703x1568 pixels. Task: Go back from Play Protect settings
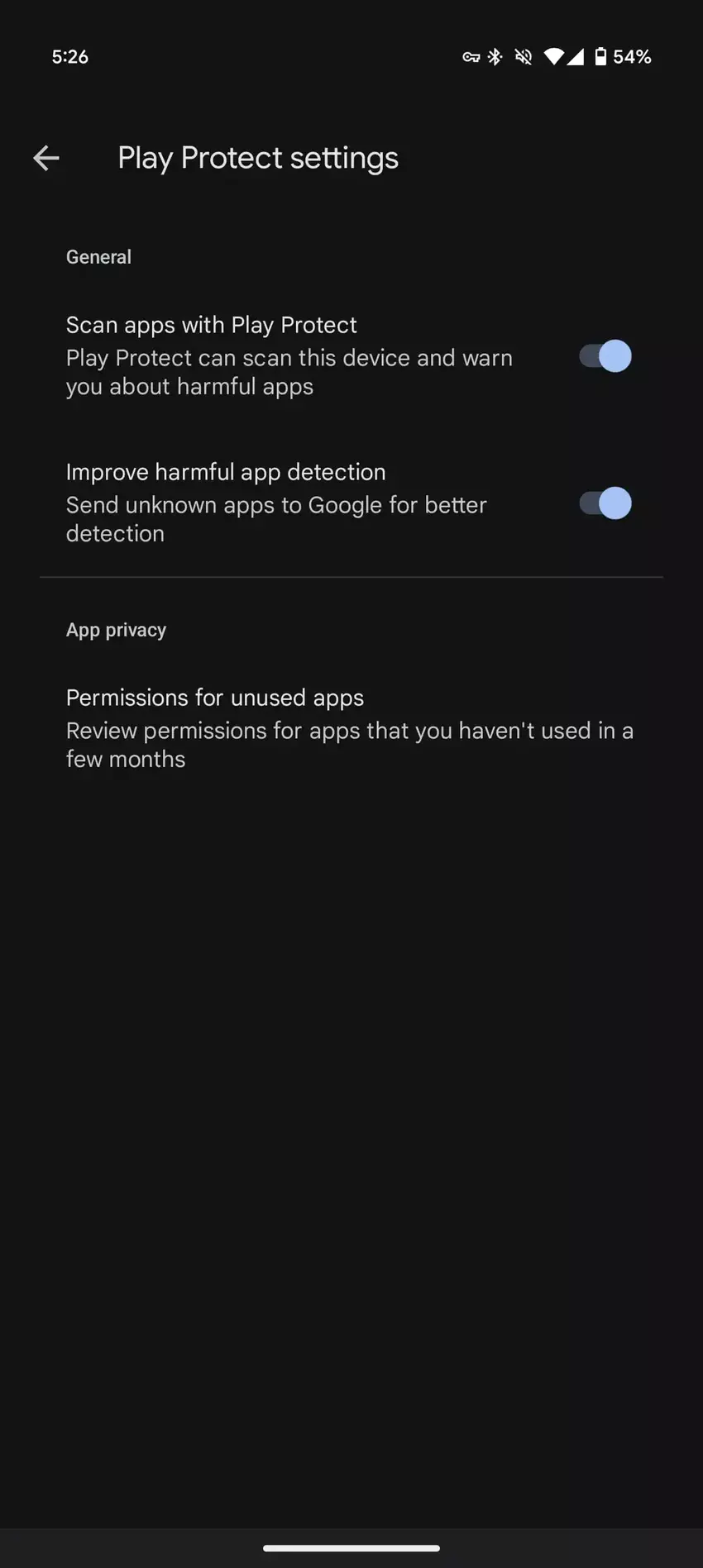tap(46, 158)
